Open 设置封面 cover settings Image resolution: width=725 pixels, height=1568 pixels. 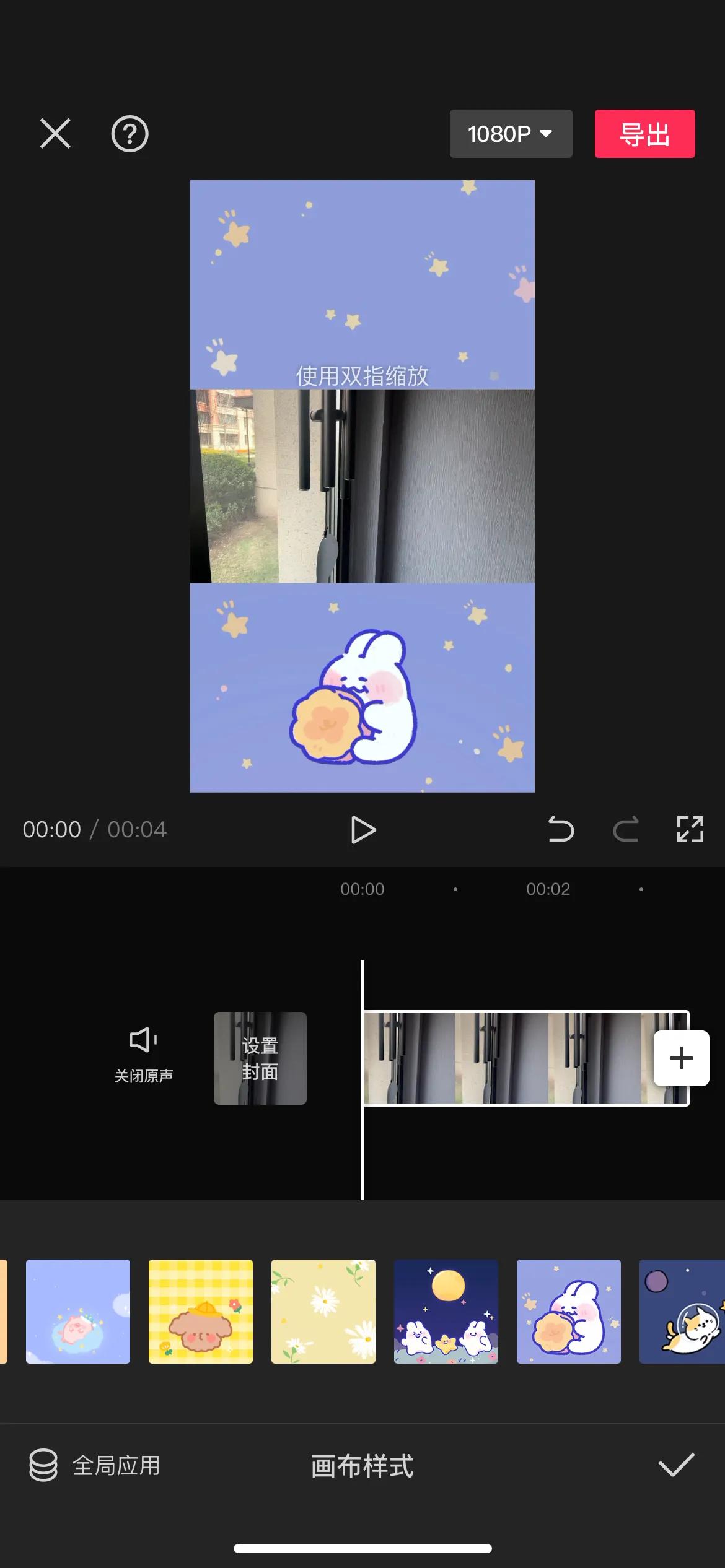click(260, 1058)
